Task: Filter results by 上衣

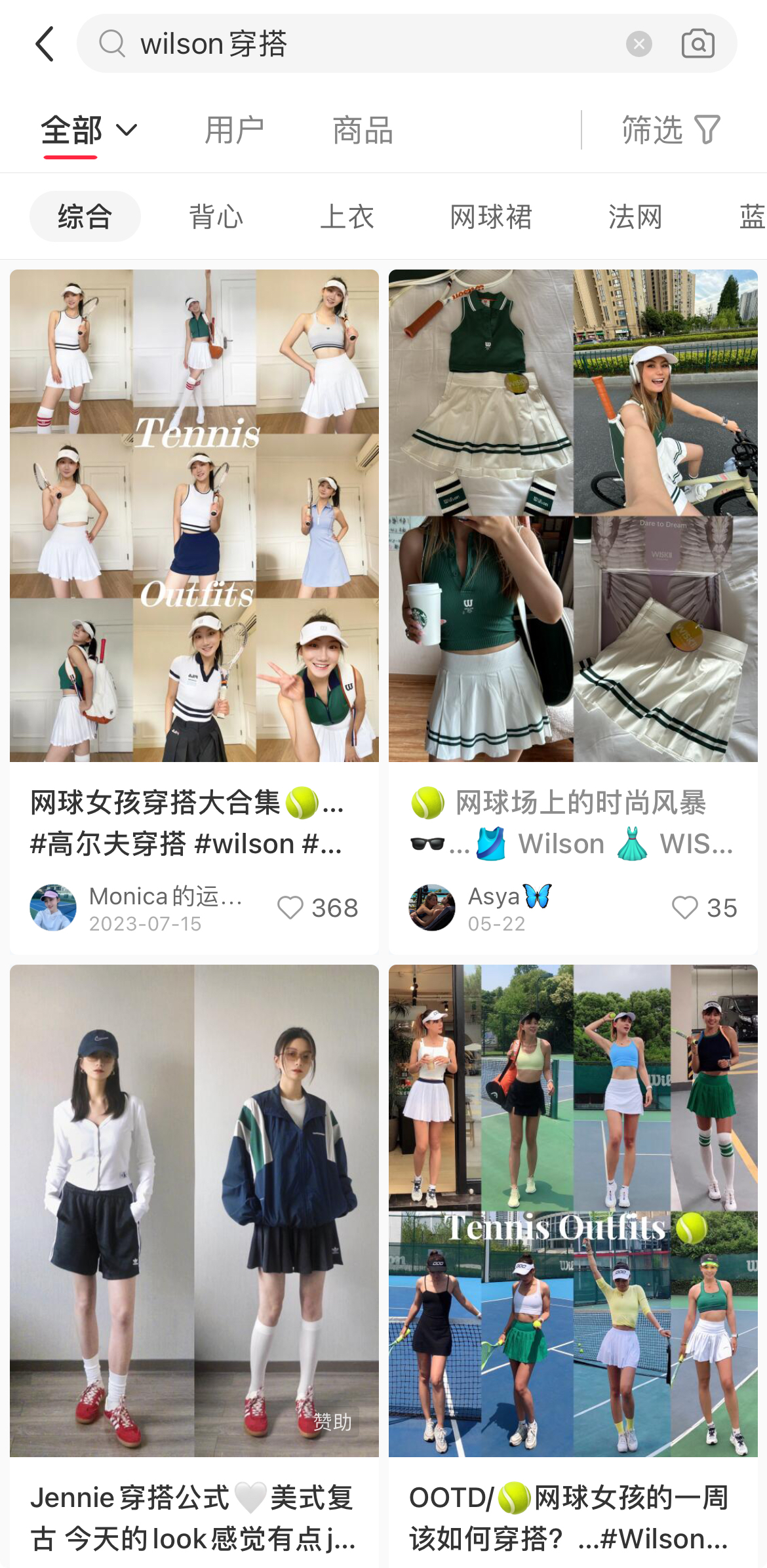Action: (347, 216)
